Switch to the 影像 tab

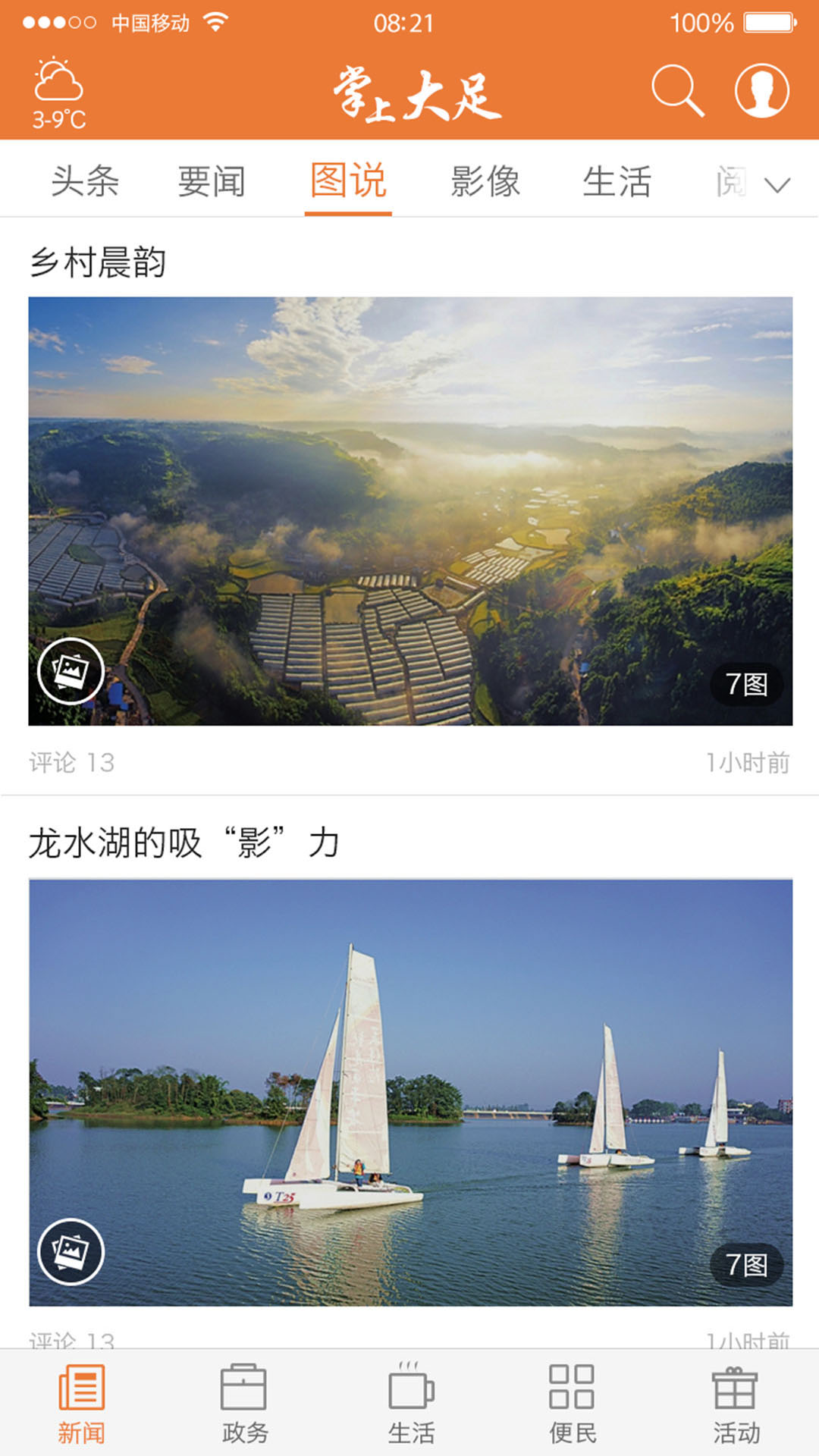coord(485,180)
